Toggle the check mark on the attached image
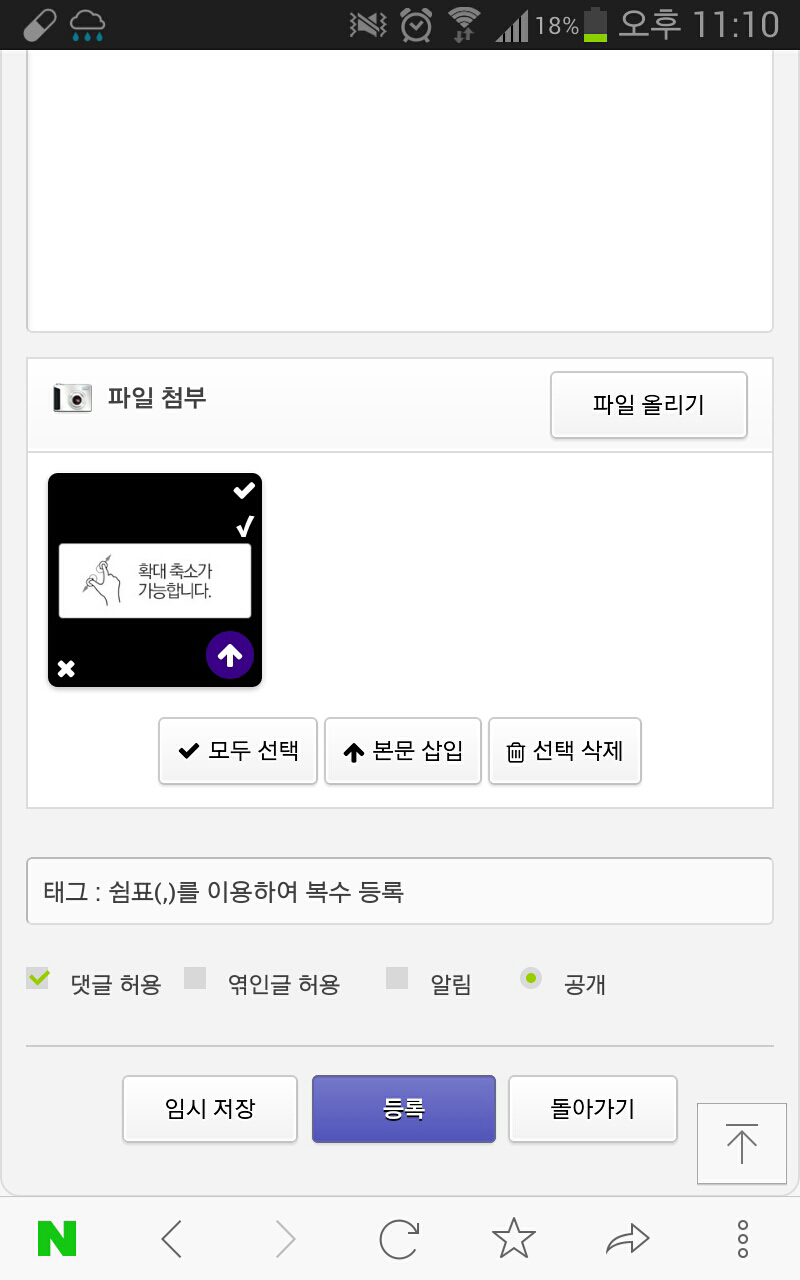Viewport: 800px width, 1280px height. (244, 491)
